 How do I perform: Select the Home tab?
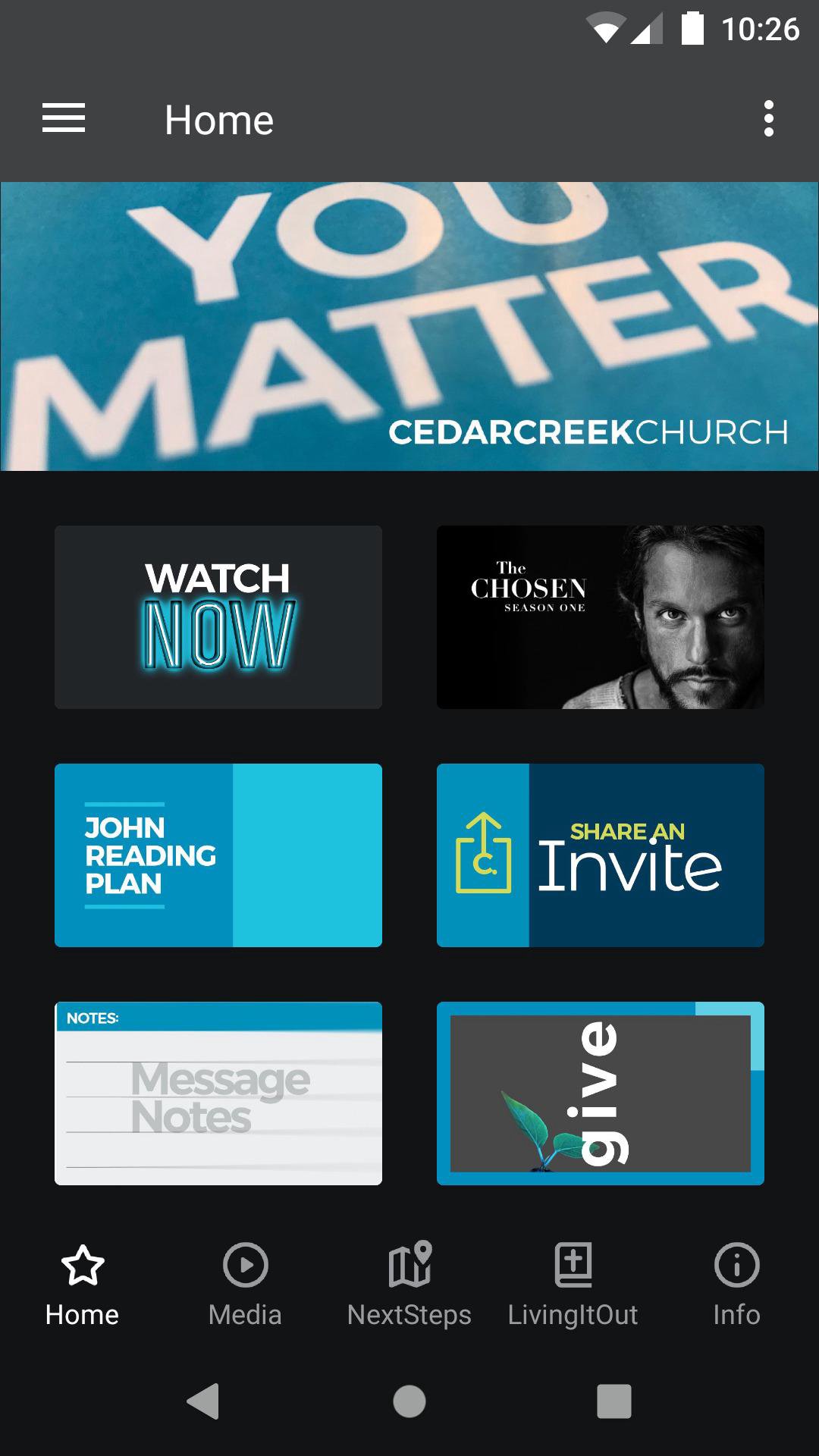[x=82, y=1285]
